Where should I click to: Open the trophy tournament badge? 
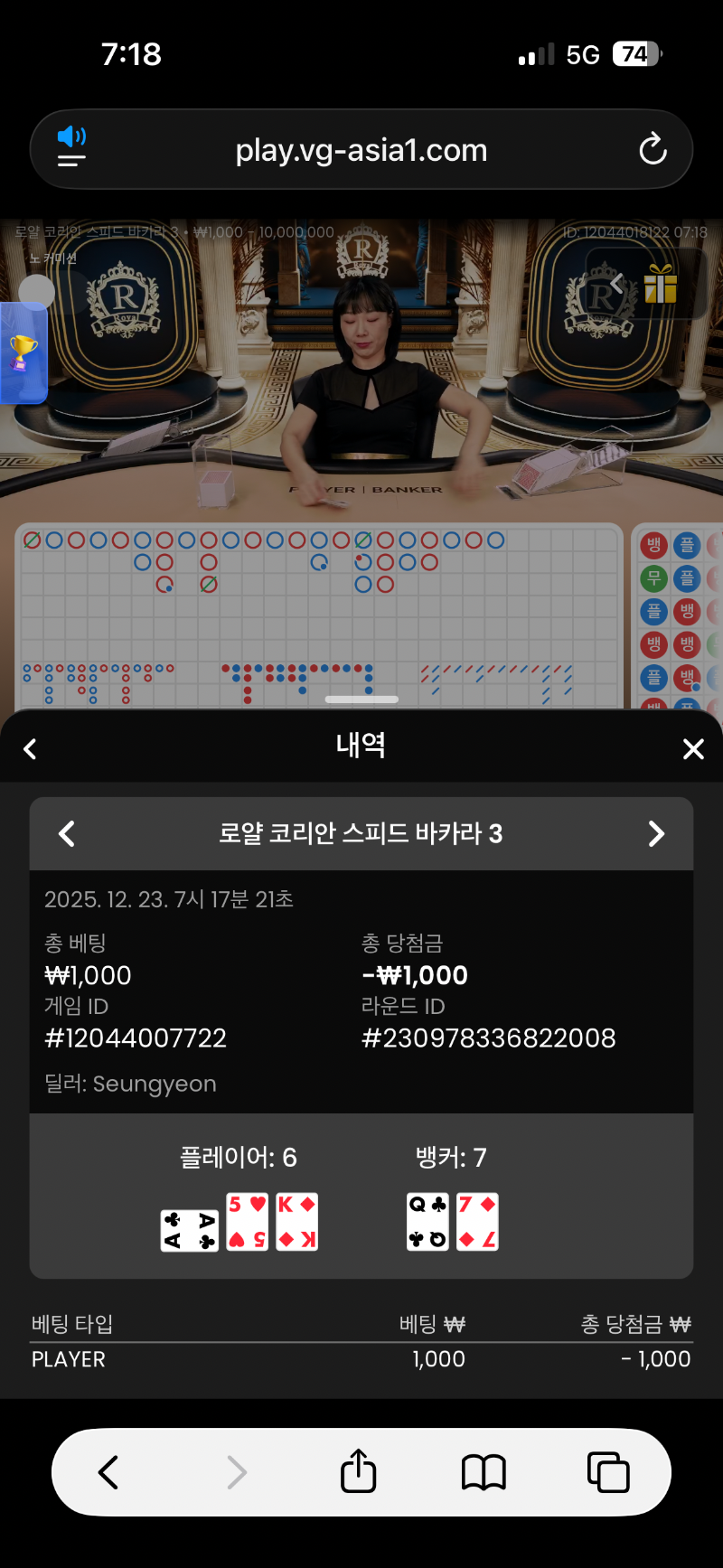point(23,352)
